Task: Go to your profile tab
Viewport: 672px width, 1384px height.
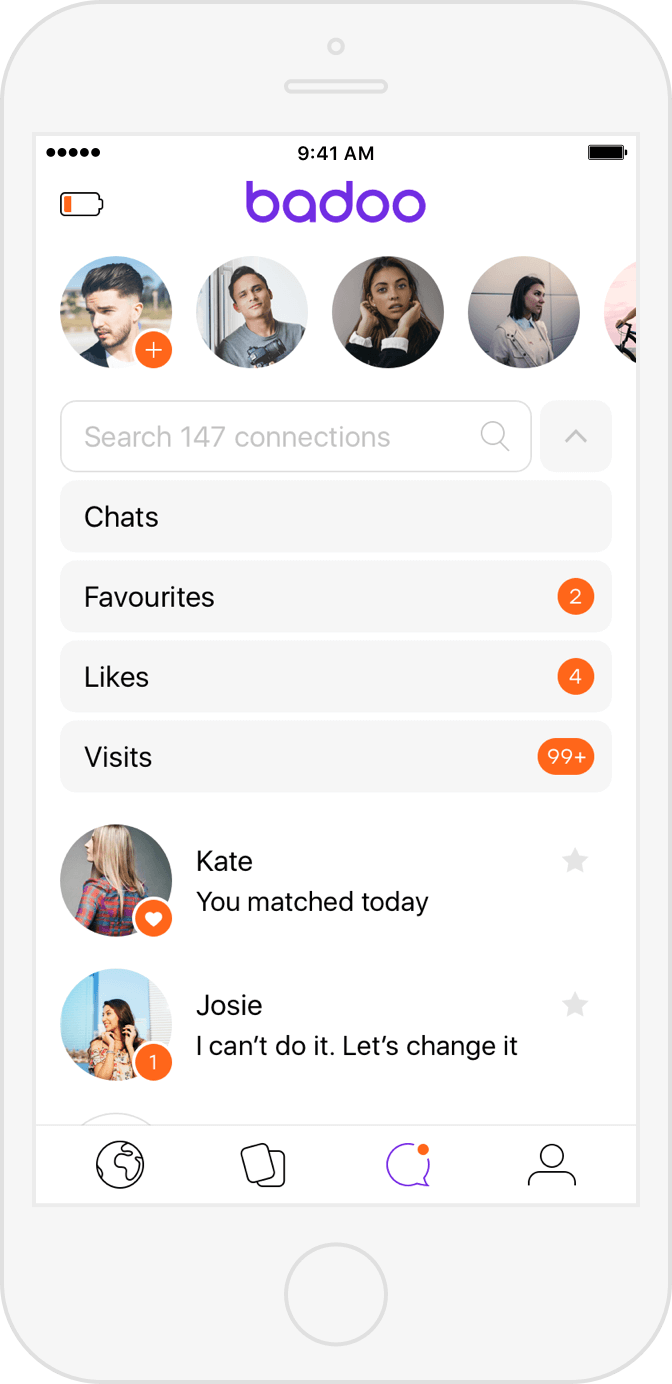Action: tap(551, 1165)
